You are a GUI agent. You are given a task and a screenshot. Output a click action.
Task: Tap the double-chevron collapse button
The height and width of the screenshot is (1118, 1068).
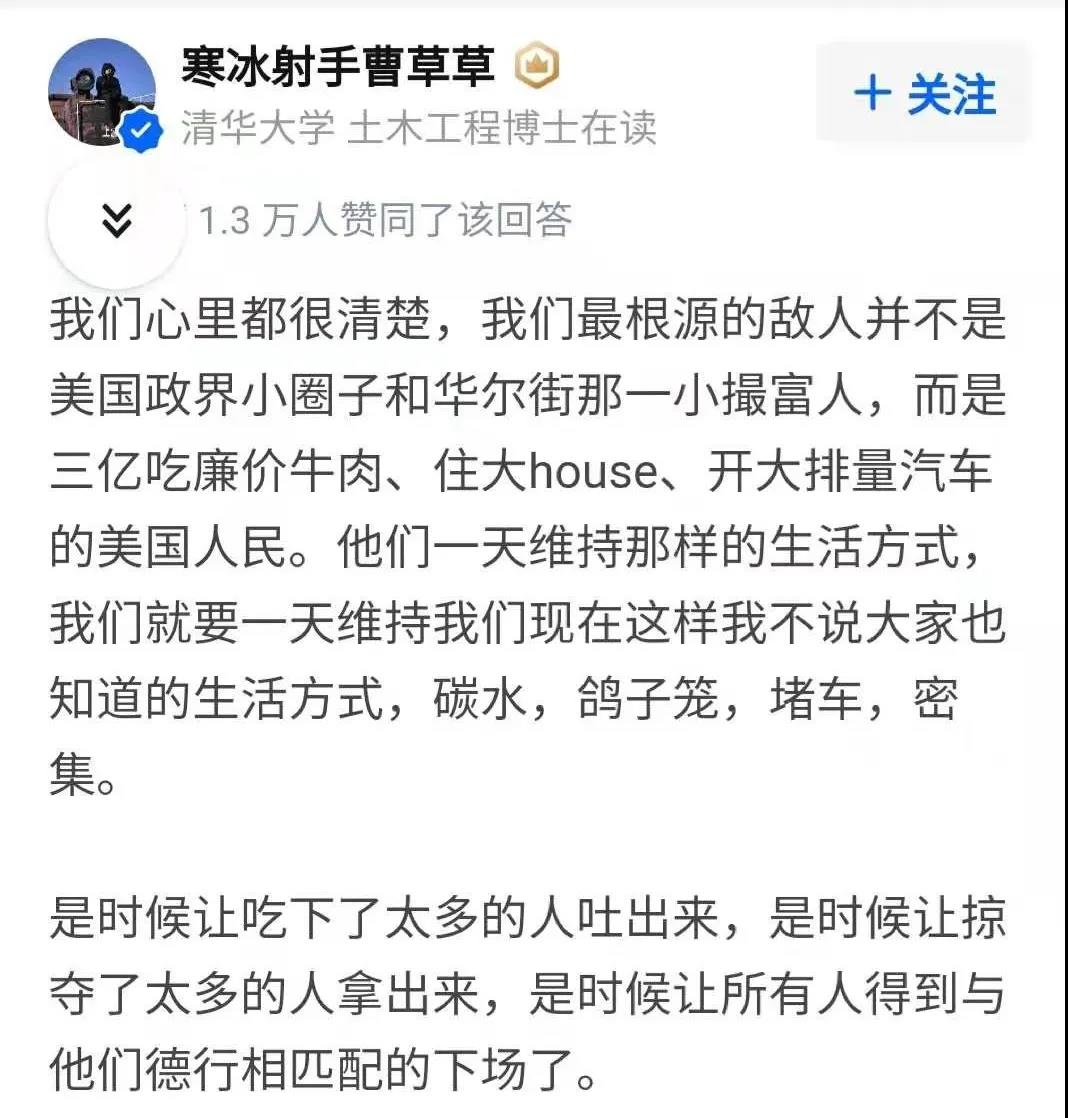pos(117,221)
